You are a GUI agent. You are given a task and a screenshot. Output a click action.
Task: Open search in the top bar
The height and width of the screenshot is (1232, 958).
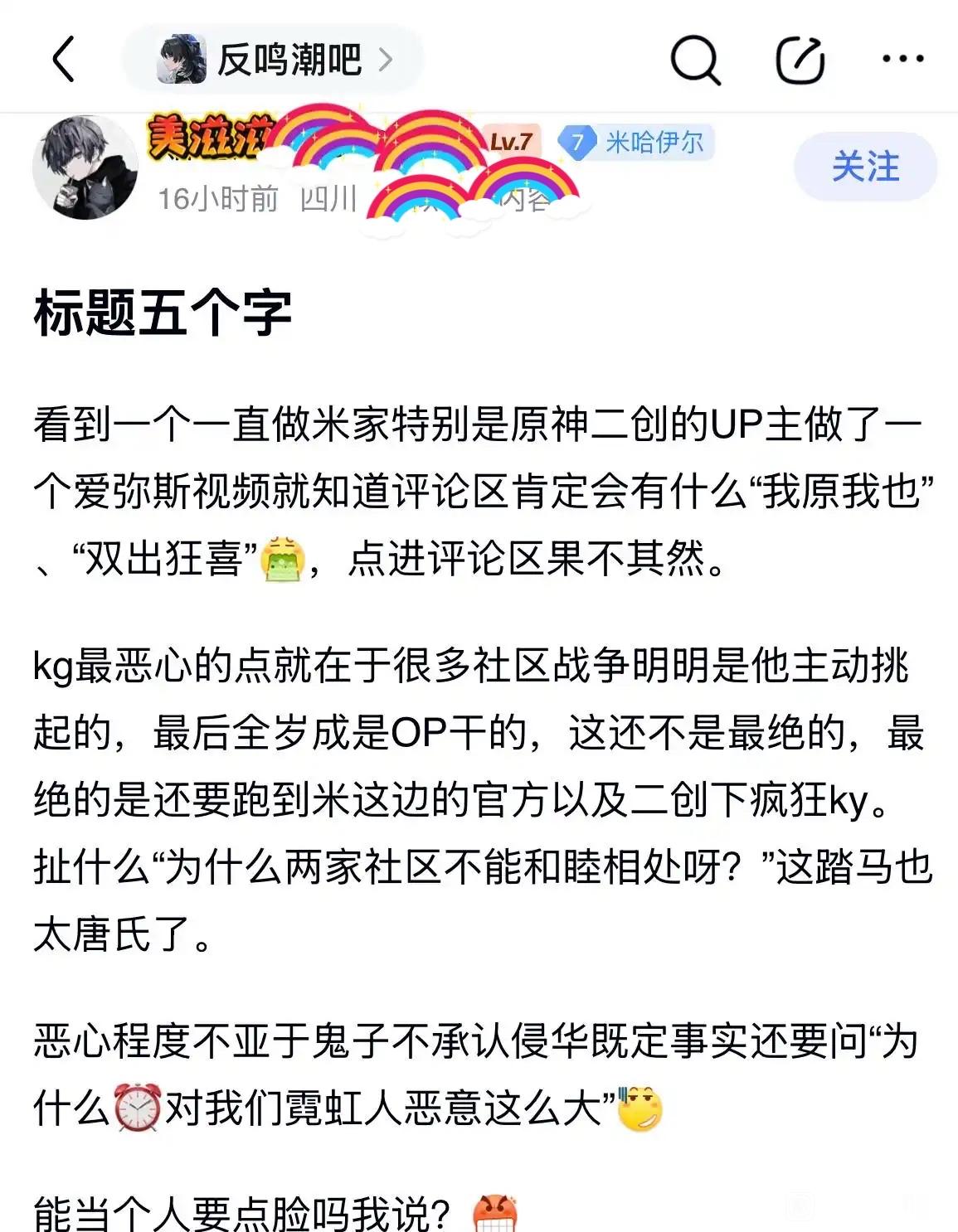694,59
